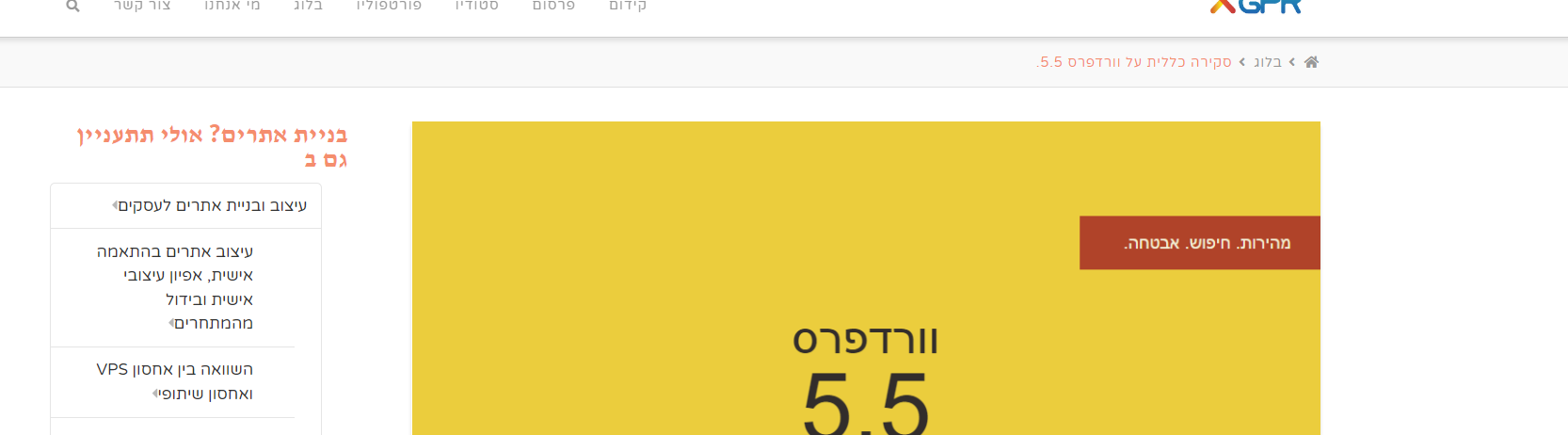The image size is (1568, 435).
Task: Go to the מי אנחנו page
Action: point(232,6)
